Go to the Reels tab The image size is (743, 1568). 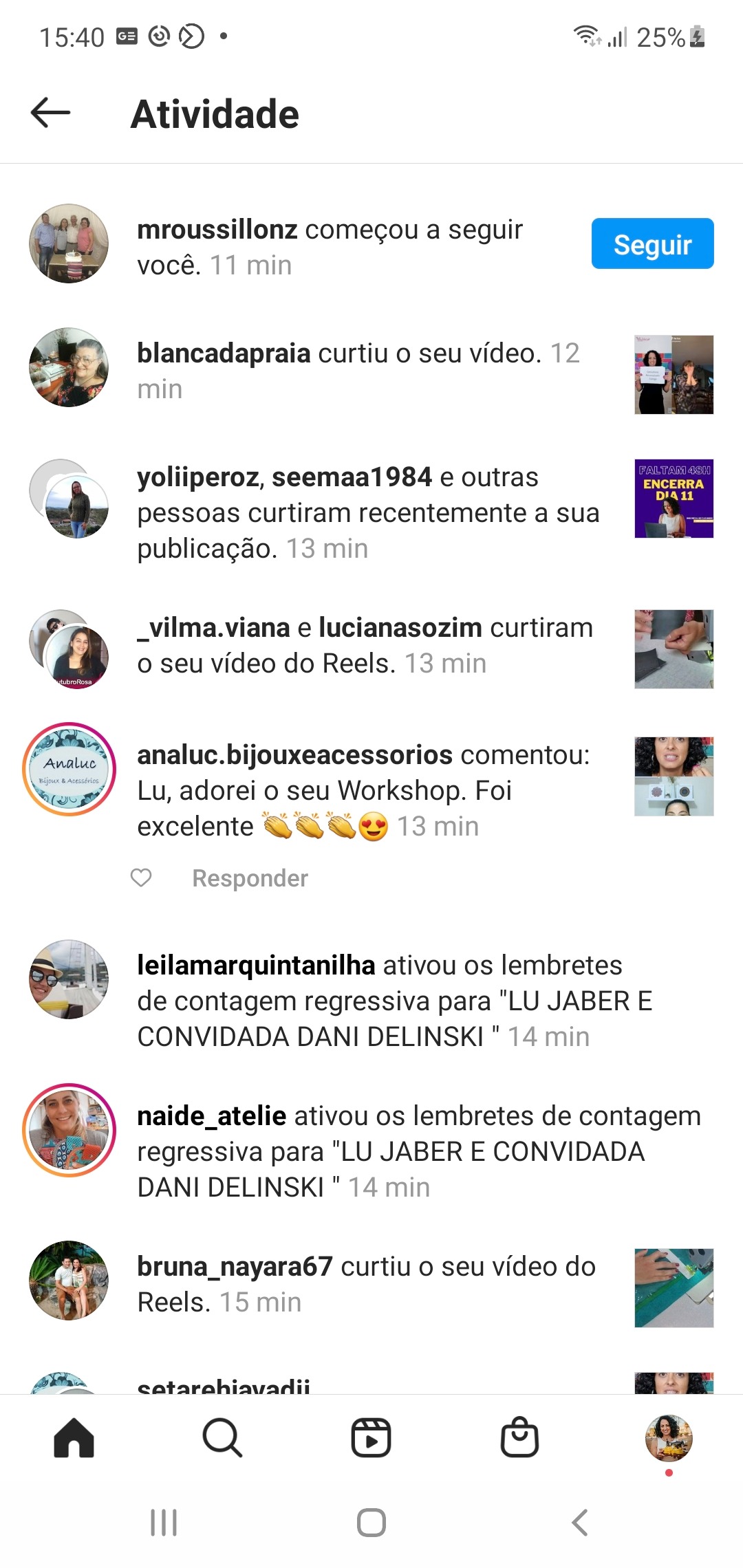pyautogui.click(x=371, y=1438)
